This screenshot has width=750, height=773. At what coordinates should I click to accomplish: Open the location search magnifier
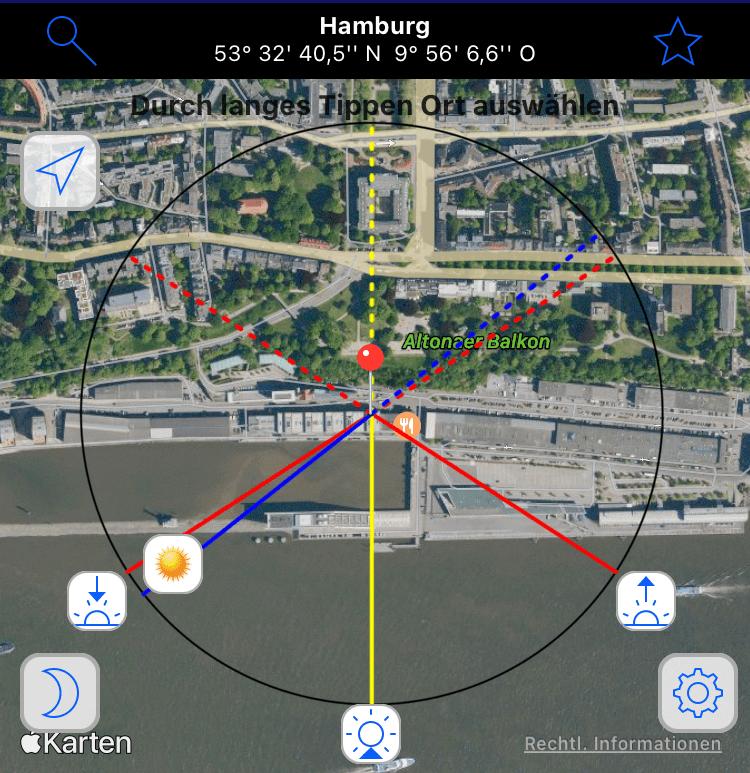71,41
